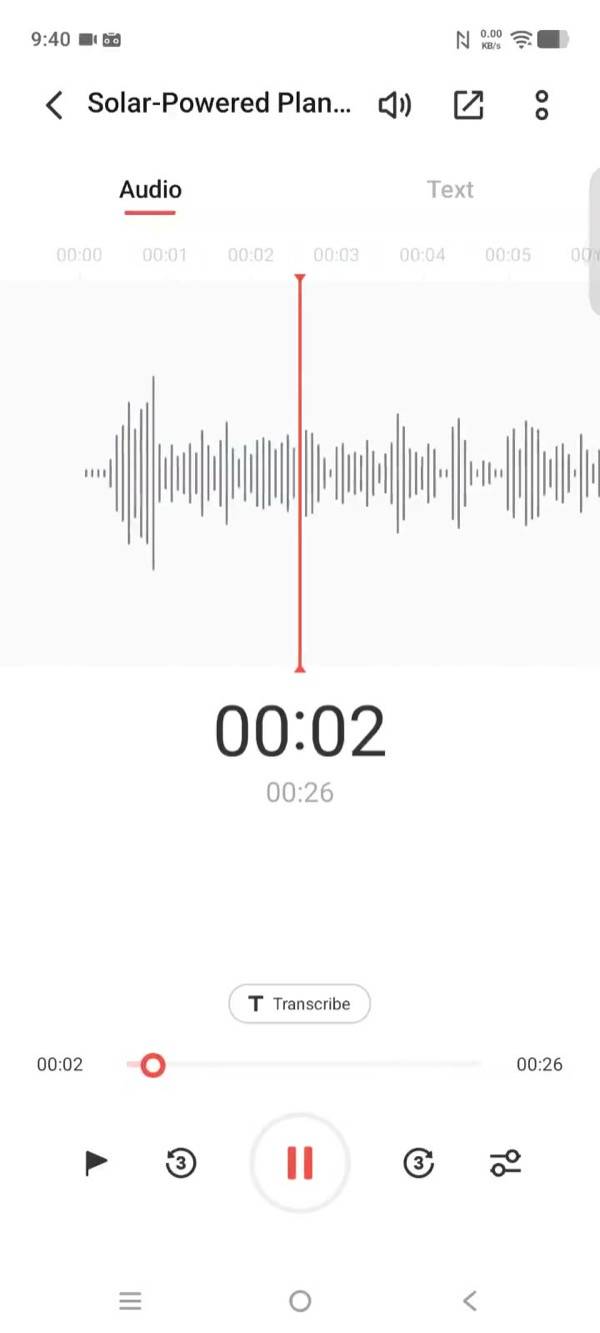Image resolution: width=600 pixels, height=1333 pixels.
Task: Select the Audio tab
Action: pyautogui.click(x=150, y=190)
